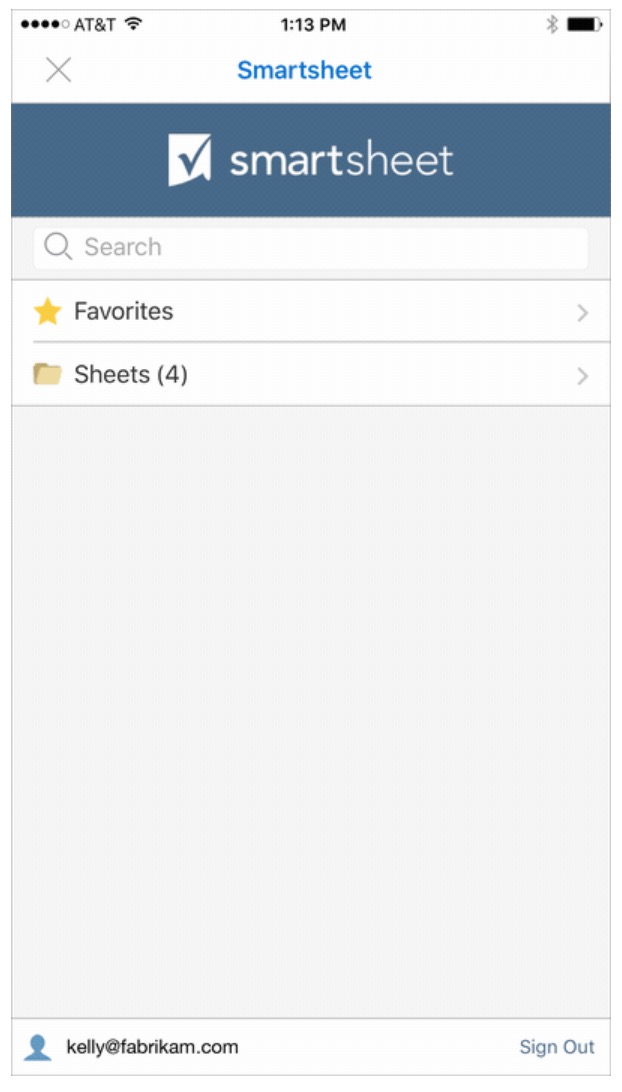This screenshot has height=1092, width=622.
Task: Close the Smartsheet panel
Action: [x=59, y=70]
